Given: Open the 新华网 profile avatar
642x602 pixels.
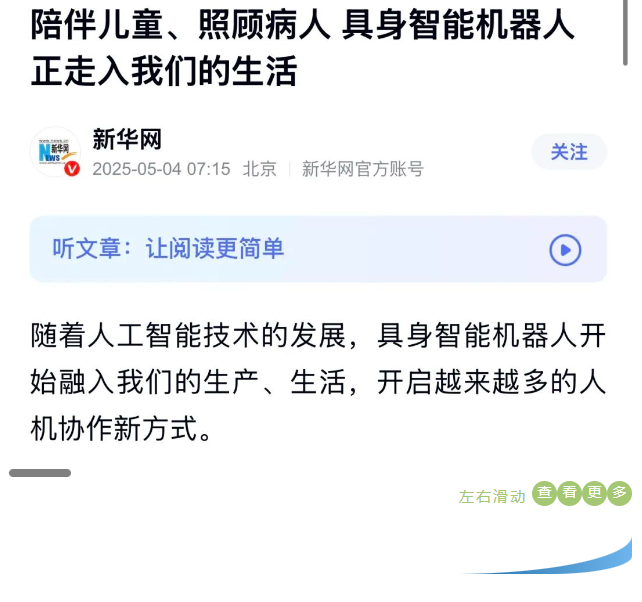Looking at the screenshot, I should click(56, 153).
